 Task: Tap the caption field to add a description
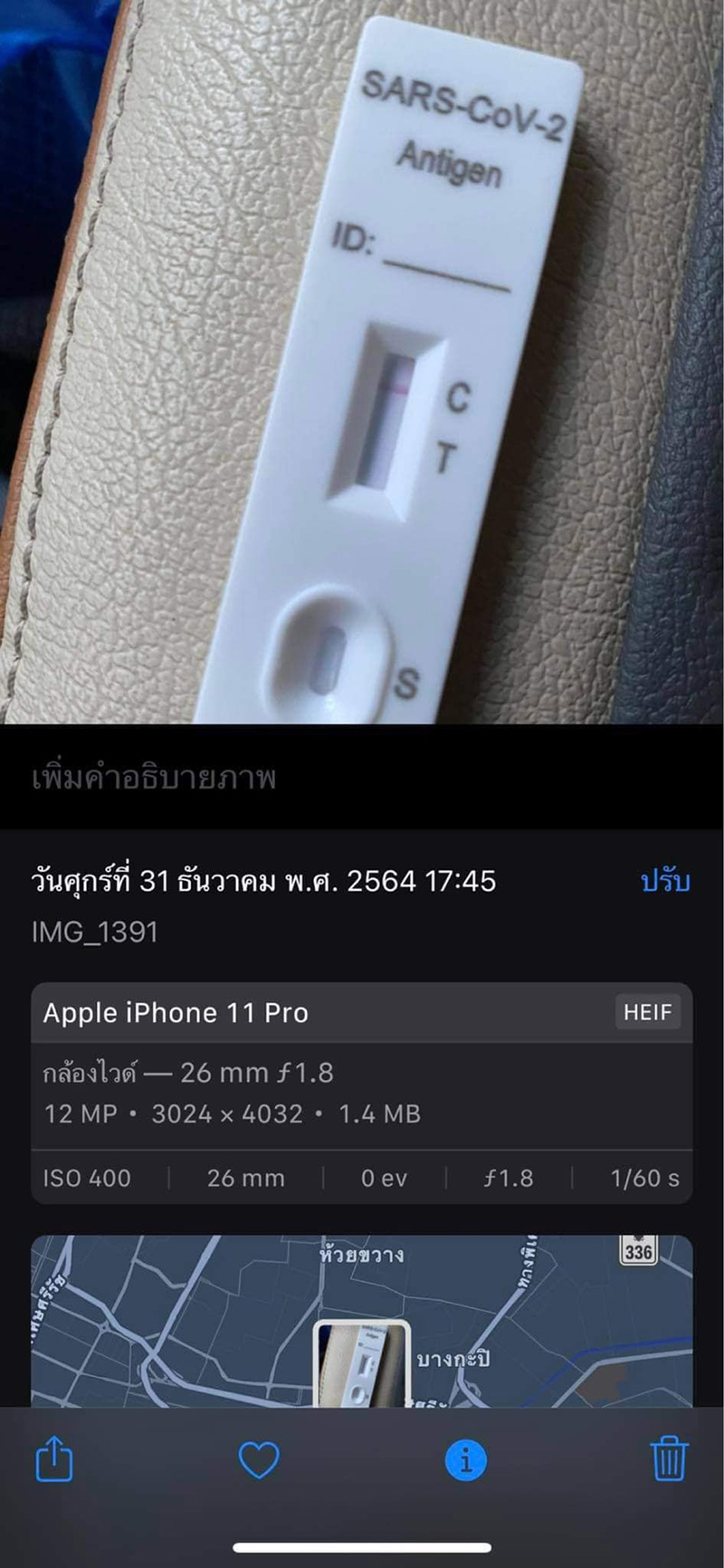click(x=154, y=778)
